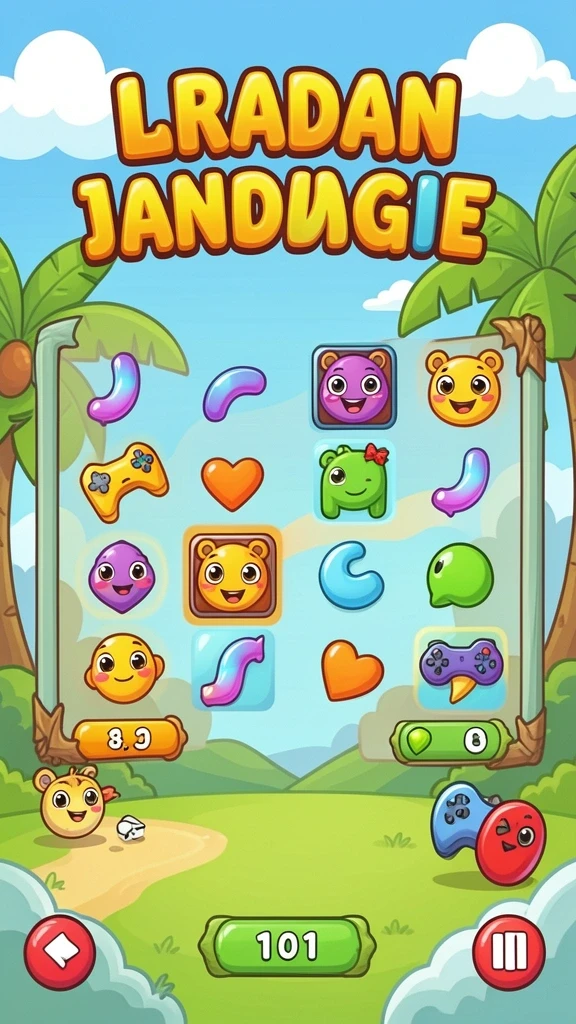
Task: Tap the yellow gamepad piece
Action: pos(124,481)
